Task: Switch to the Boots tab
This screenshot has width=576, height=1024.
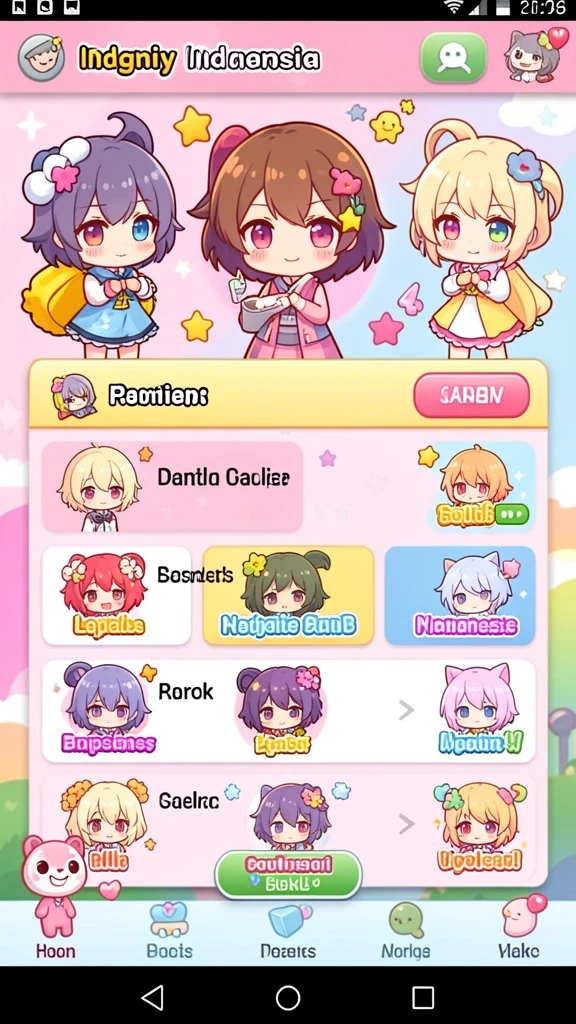Action: [170, 931]
